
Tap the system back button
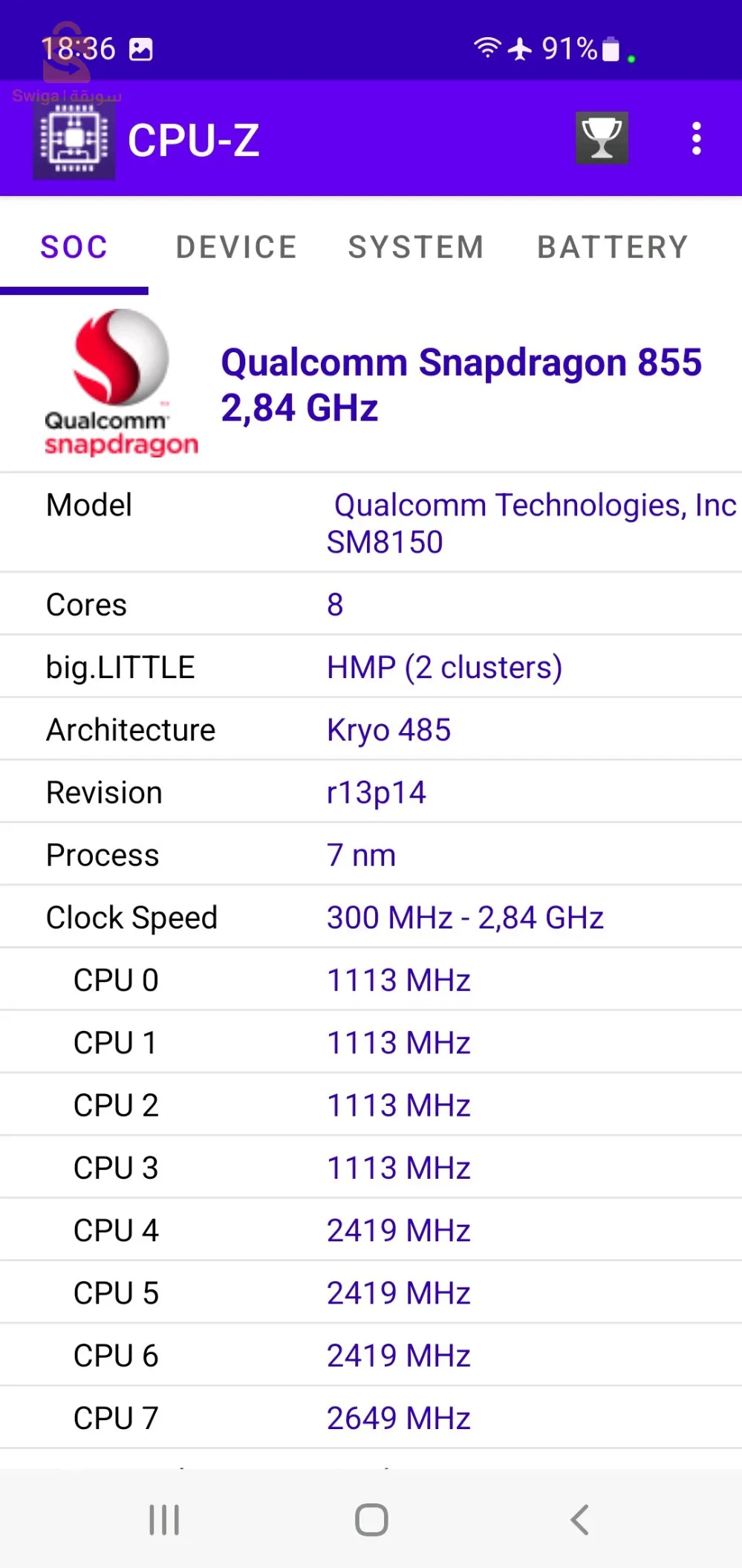coord(580,1519)
